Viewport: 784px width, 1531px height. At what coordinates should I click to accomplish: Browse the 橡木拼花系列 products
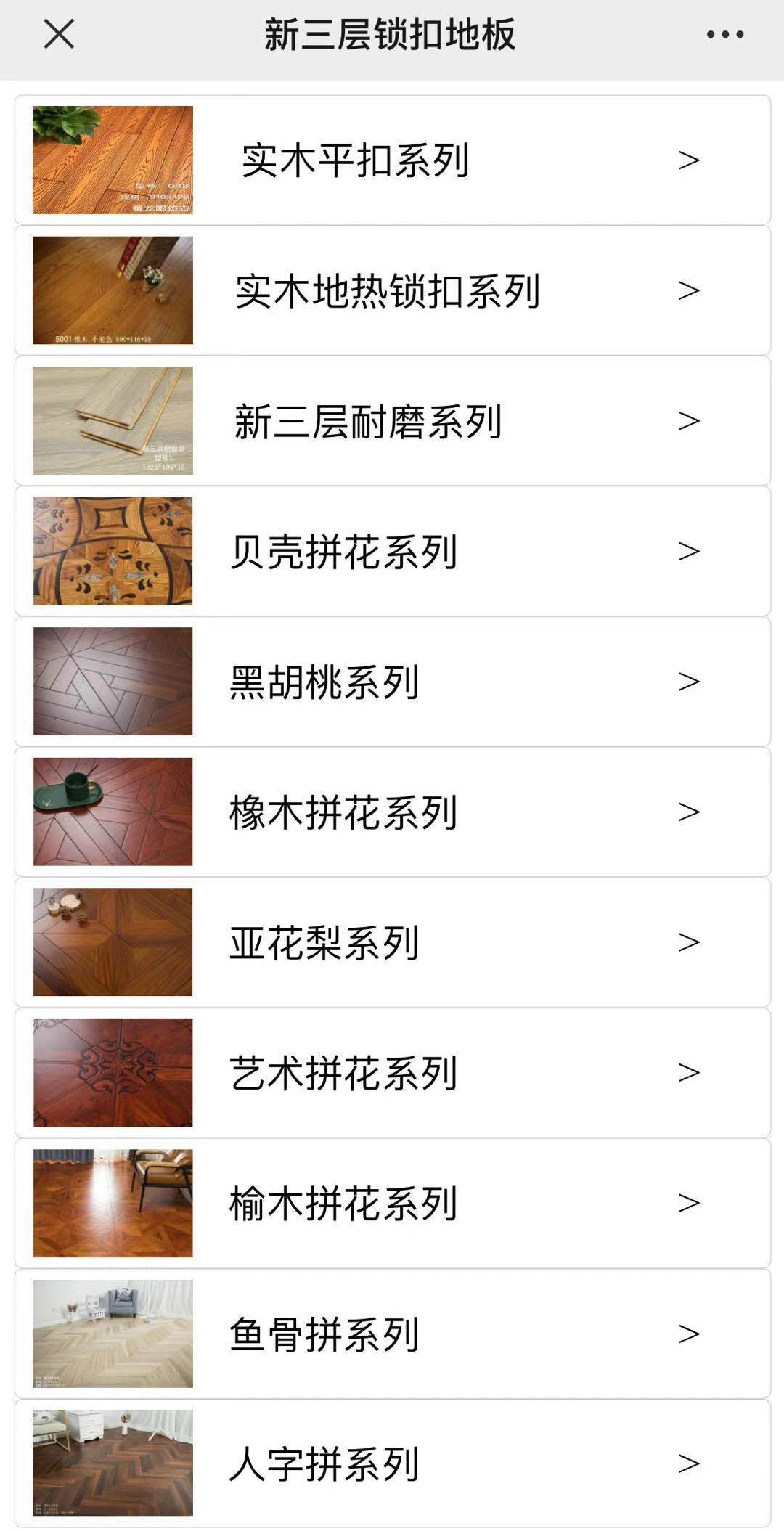[x=392, y=812]
